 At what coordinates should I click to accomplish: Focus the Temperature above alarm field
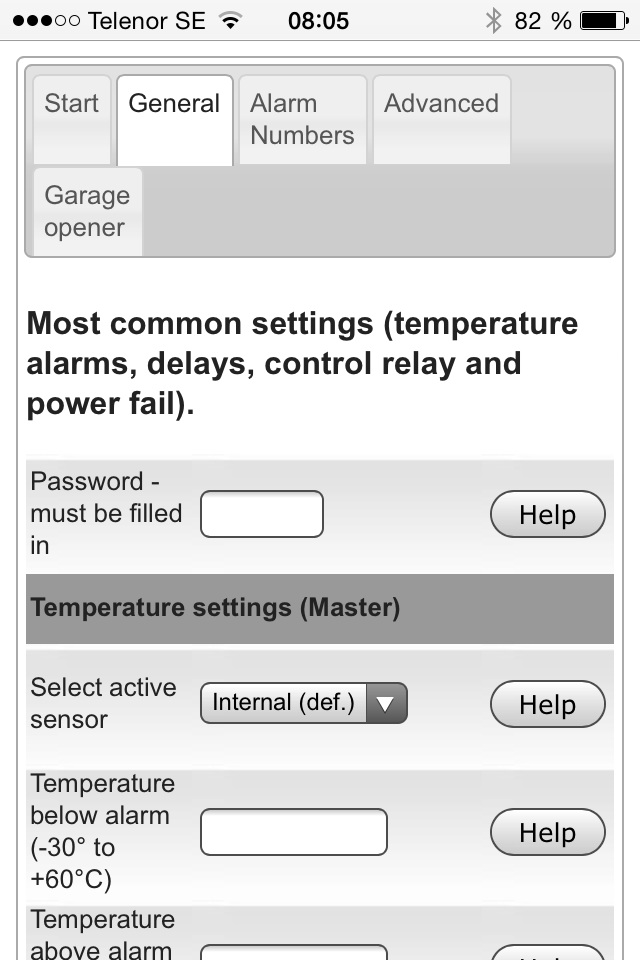(x=293, y=952)
